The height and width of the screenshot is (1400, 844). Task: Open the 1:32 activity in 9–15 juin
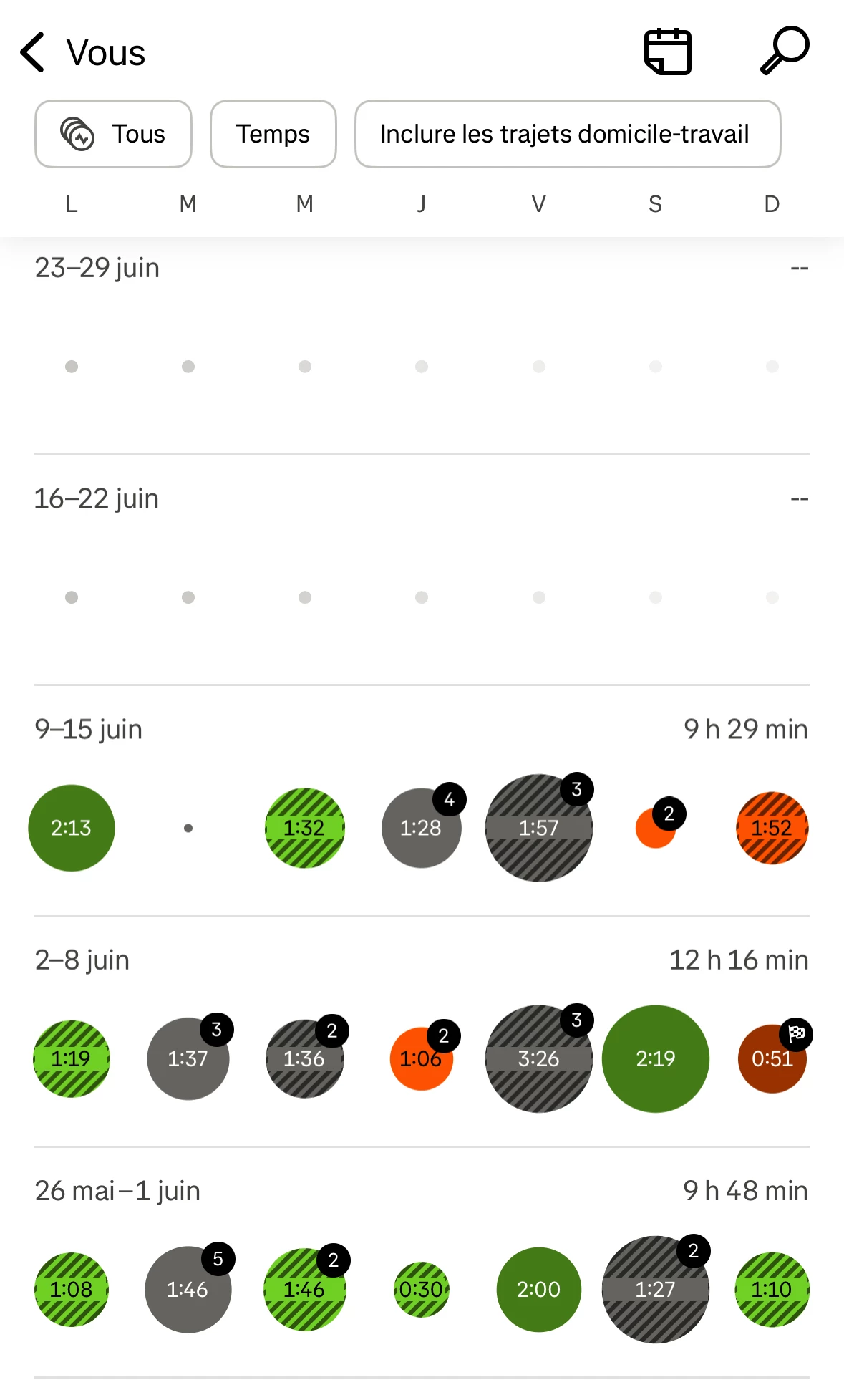click(x=304, y=828)
